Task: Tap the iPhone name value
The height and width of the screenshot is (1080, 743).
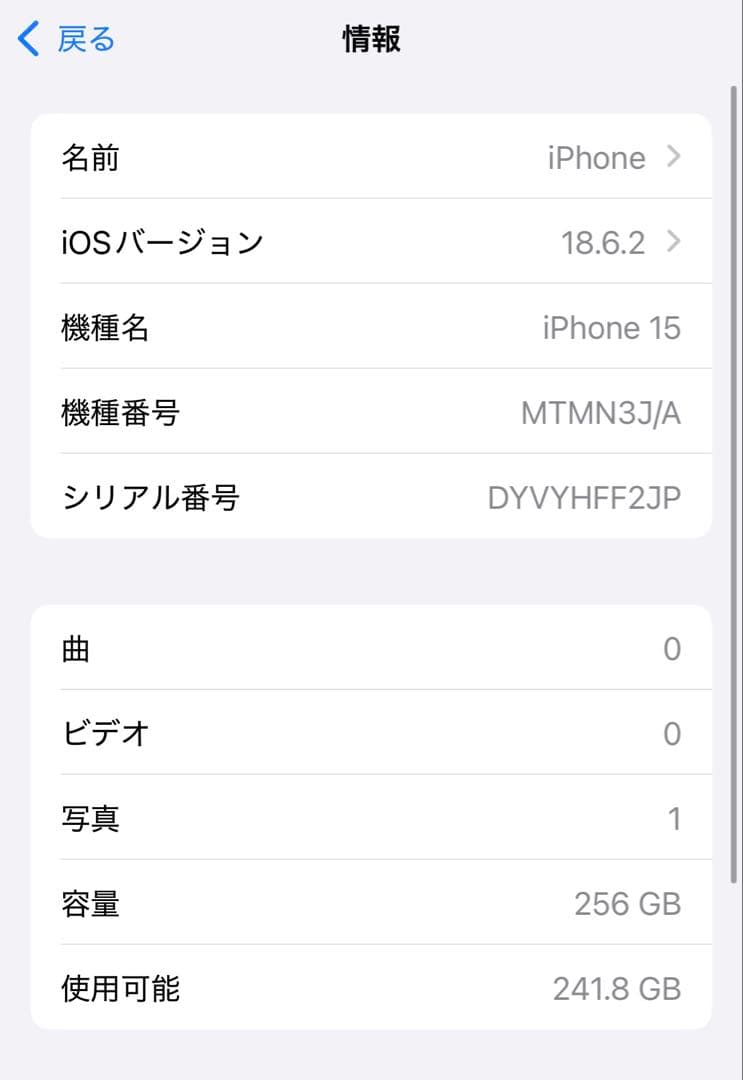Action: 595,157
